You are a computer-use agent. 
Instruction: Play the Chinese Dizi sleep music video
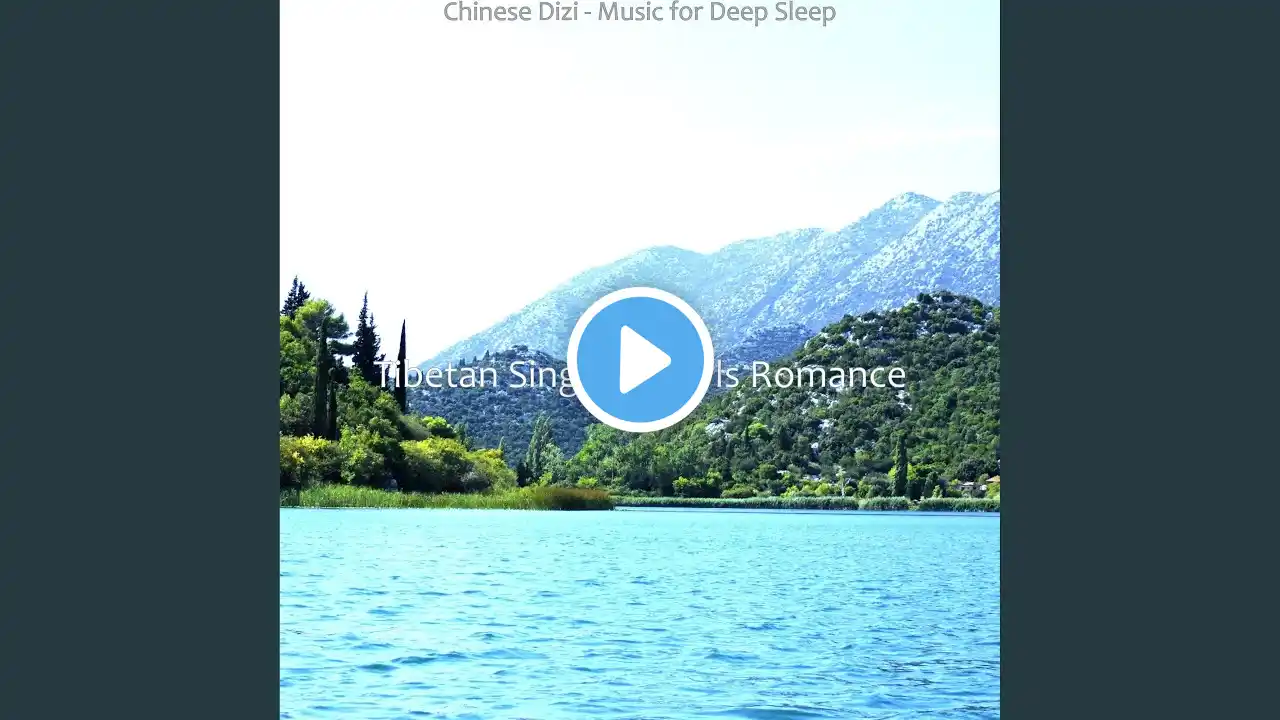(x=640, y=359)
